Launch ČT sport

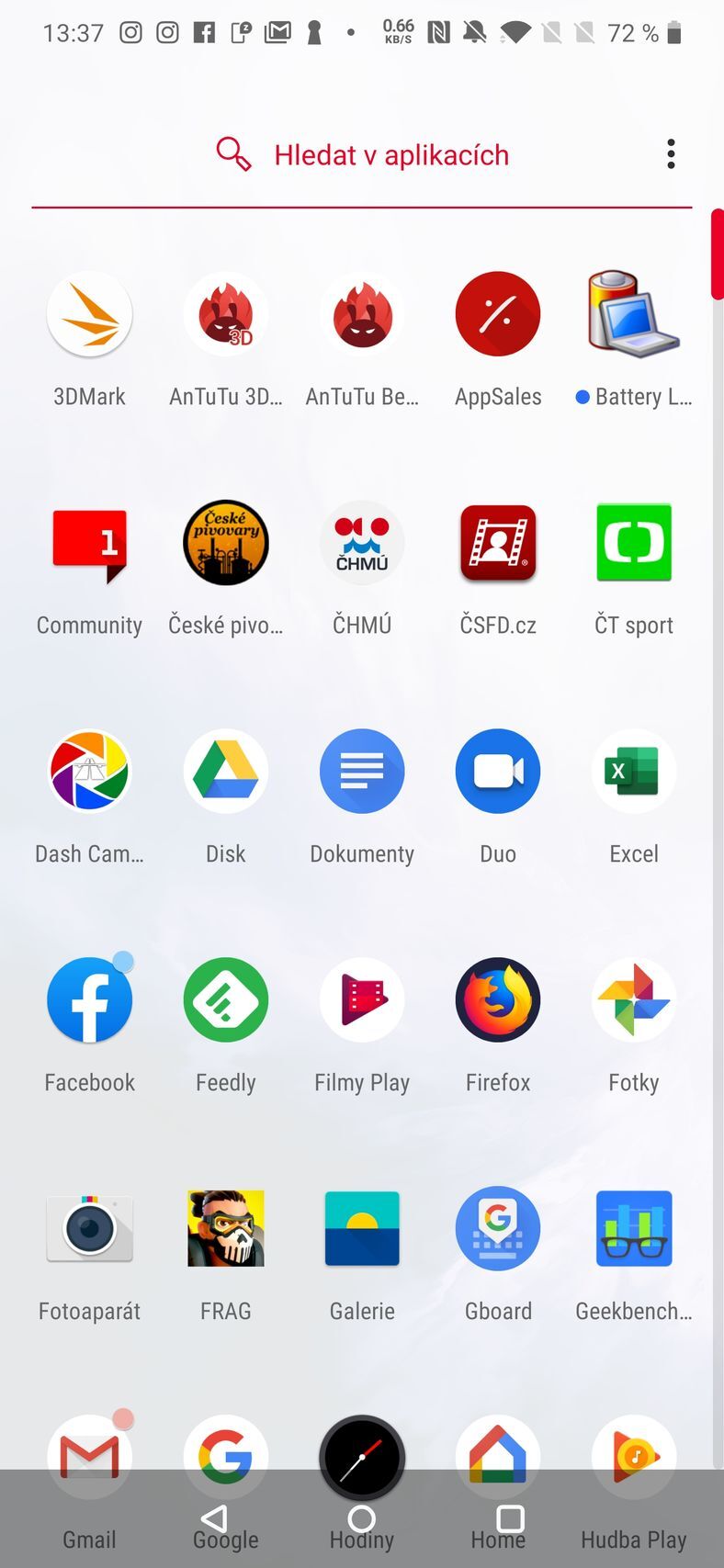point(633,542)
